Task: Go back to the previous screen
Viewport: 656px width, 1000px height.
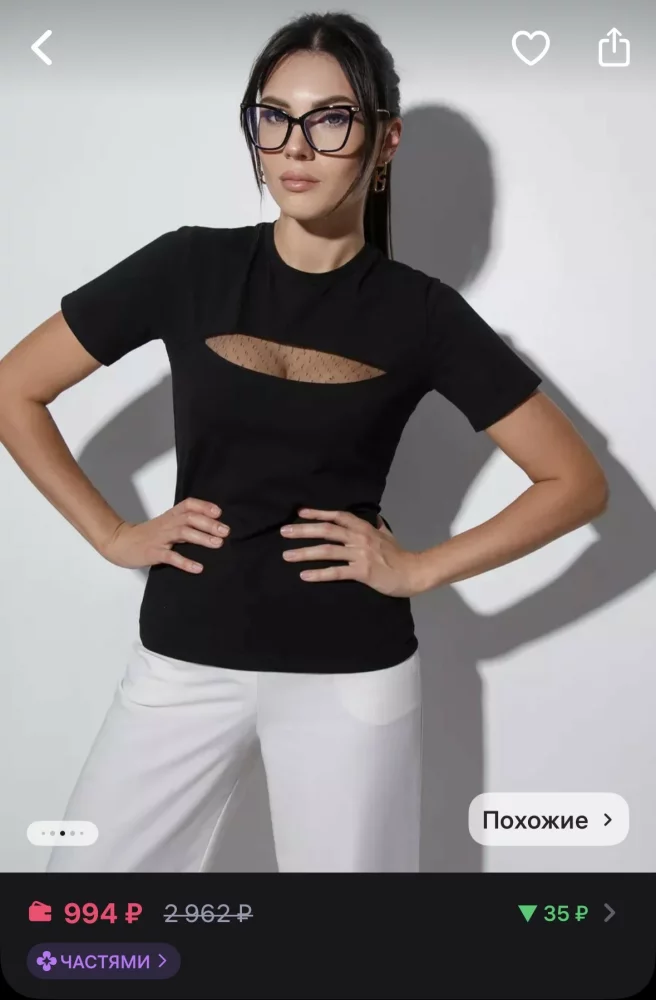Action: [41, 47]
